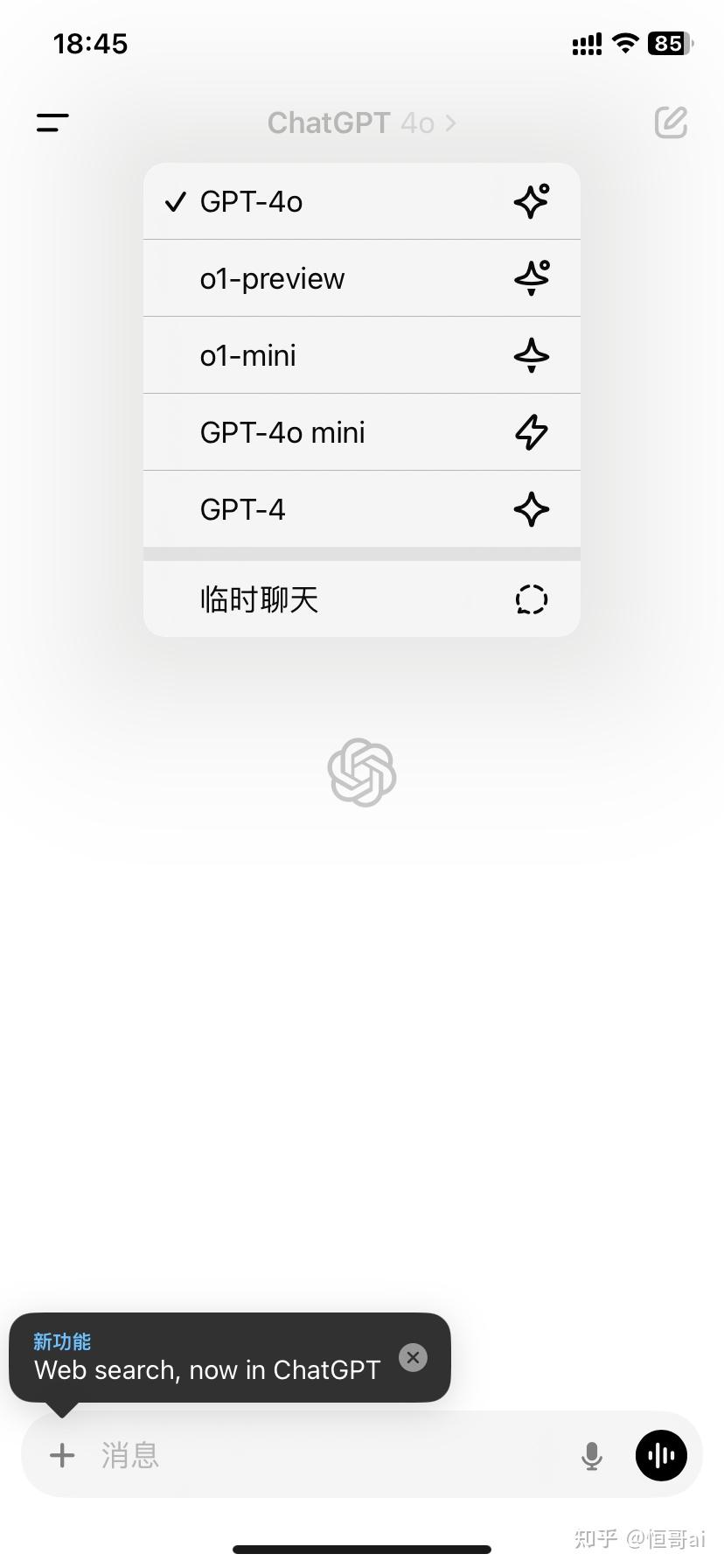Screen dimensions: 724x1568
Task: Tap the microphone for voice input
Action: coord(591,1454)
